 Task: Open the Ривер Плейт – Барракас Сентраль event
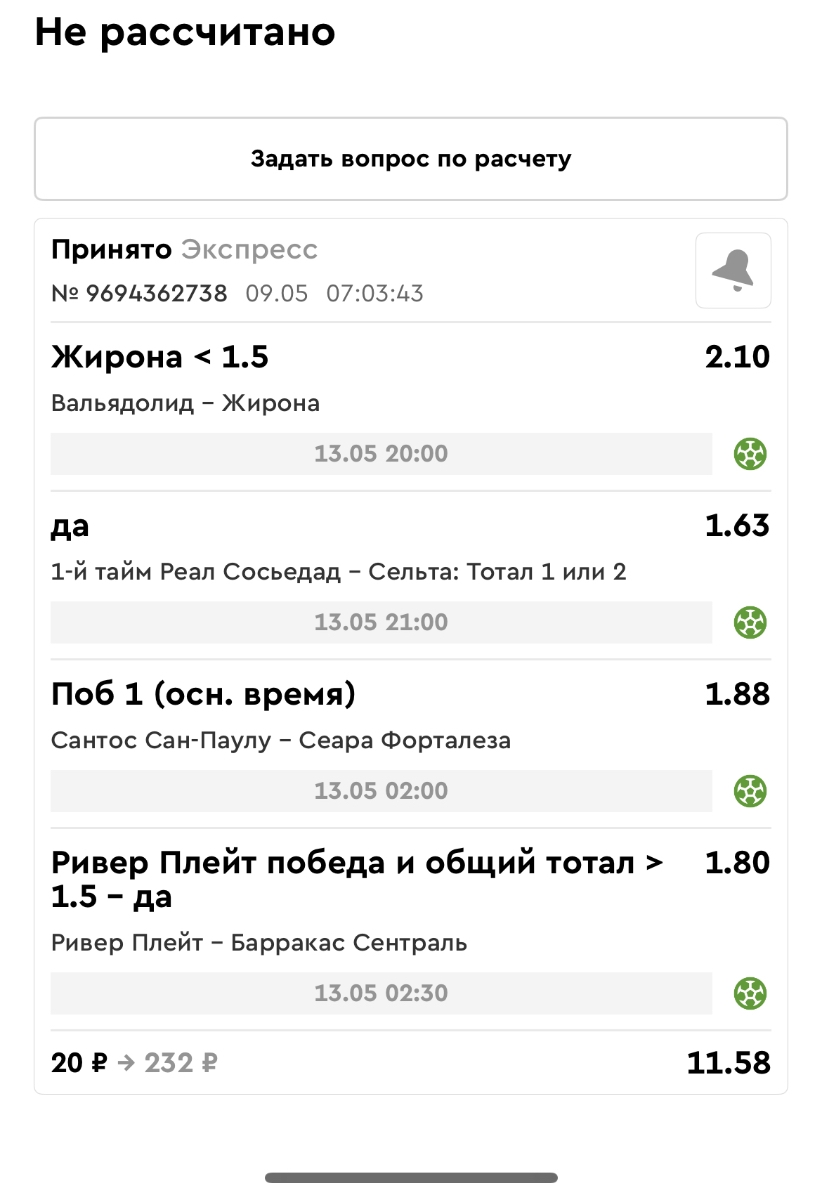258,943
